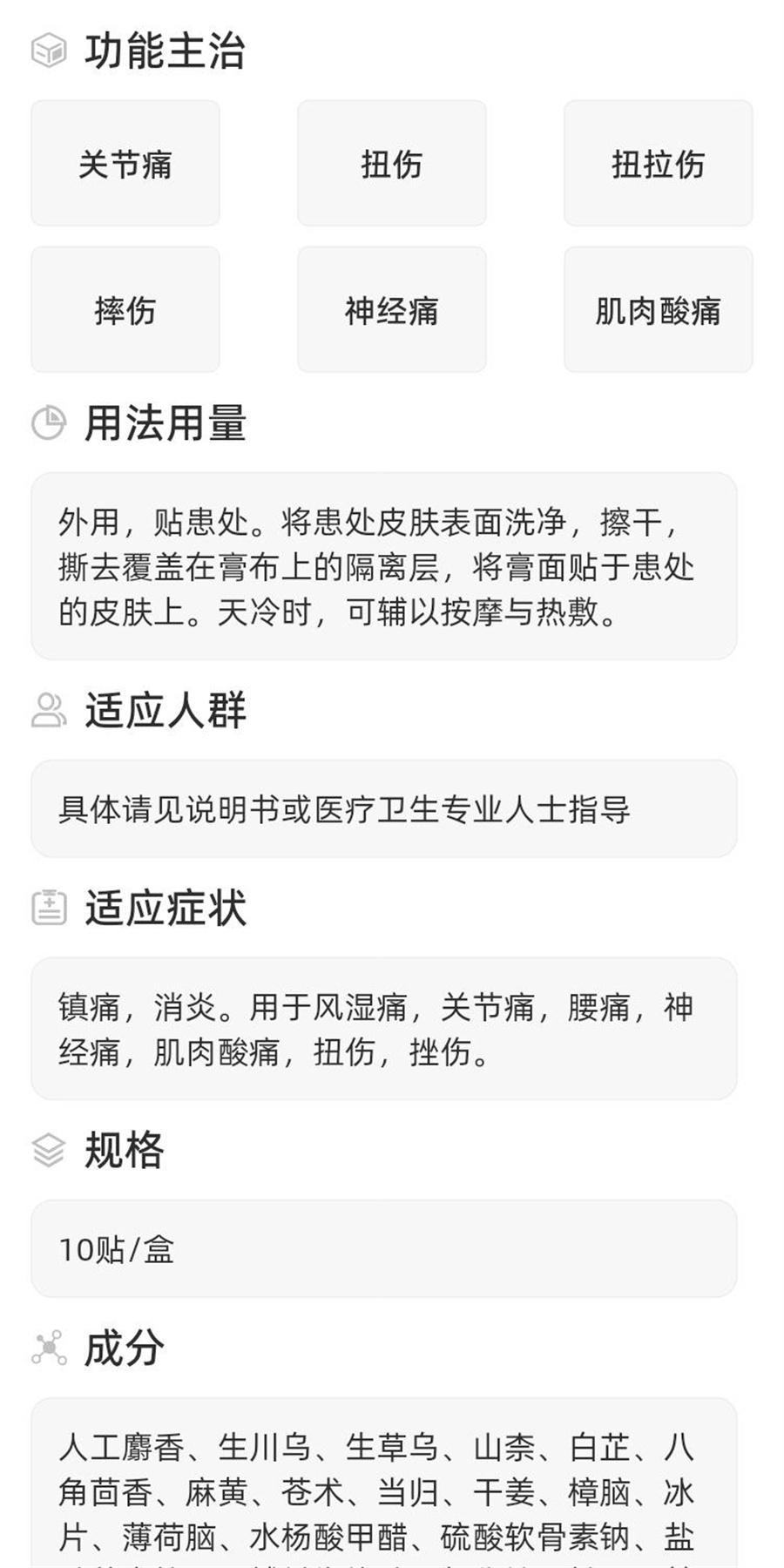Switch to the 功能主治 section
This screenshot has height=1568, width=784.
tap(163, 52)
